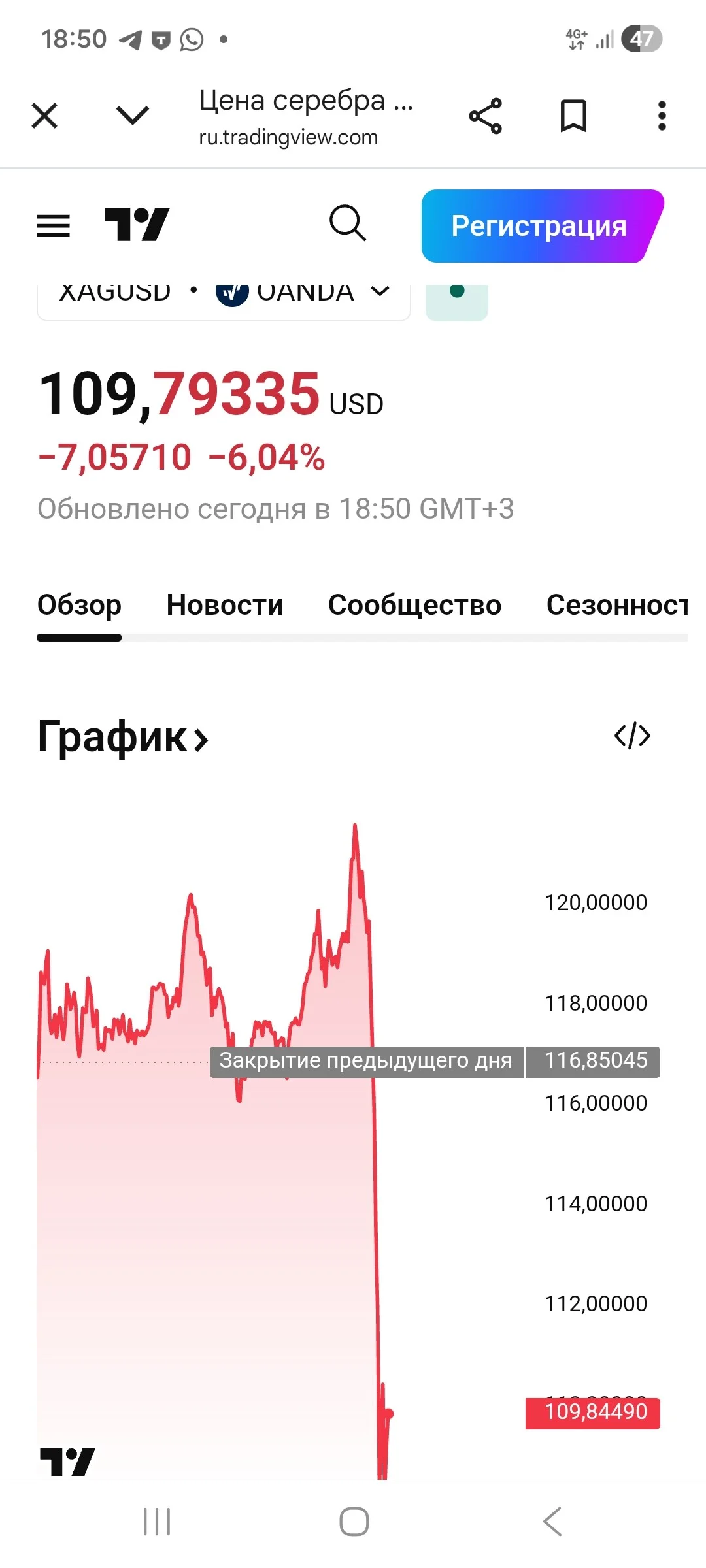706x1568 pixels.
Task: Go back using the system back button
Action: tap(552, 1522)
